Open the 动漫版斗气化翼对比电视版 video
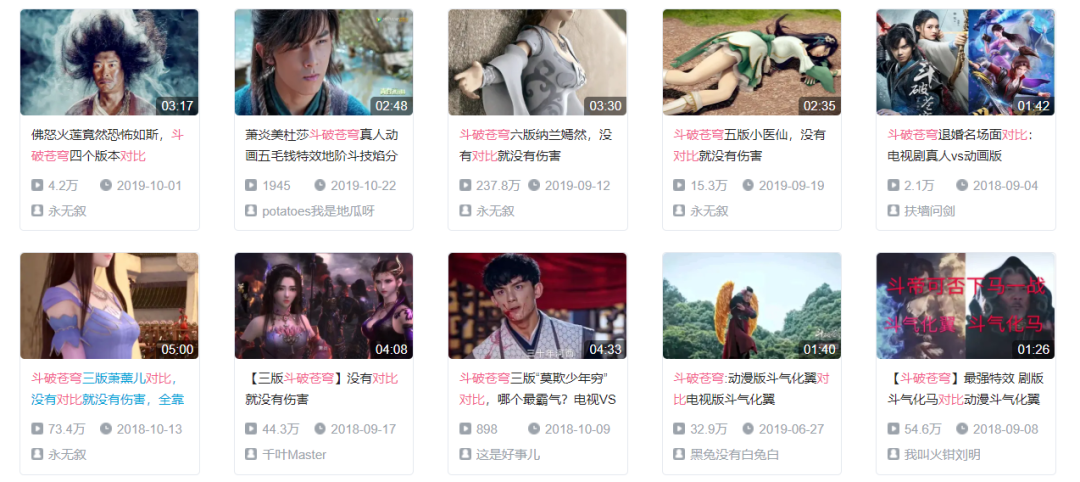 click(751, 306)
